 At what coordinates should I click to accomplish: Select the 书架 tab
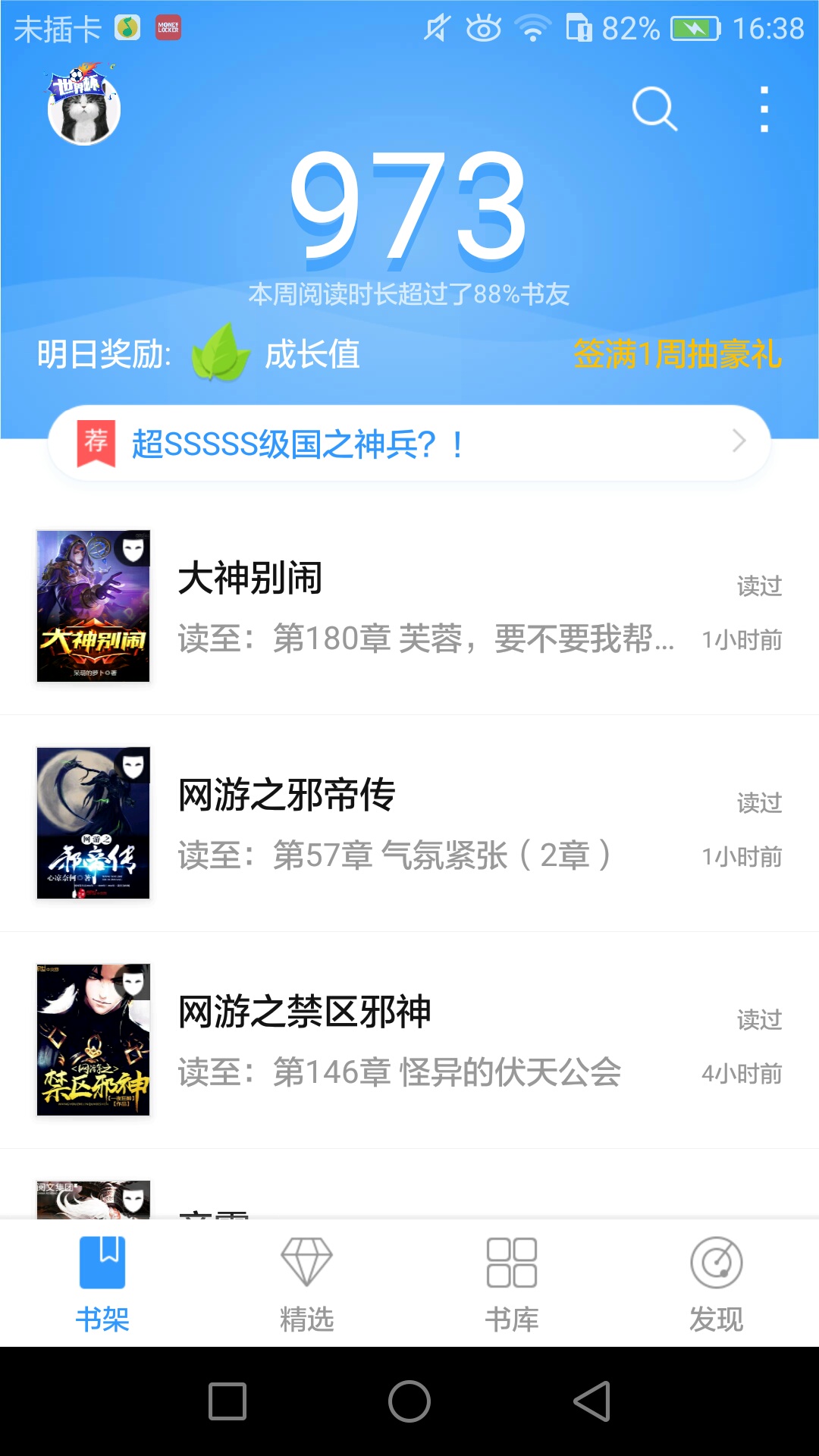[102, 1283]
